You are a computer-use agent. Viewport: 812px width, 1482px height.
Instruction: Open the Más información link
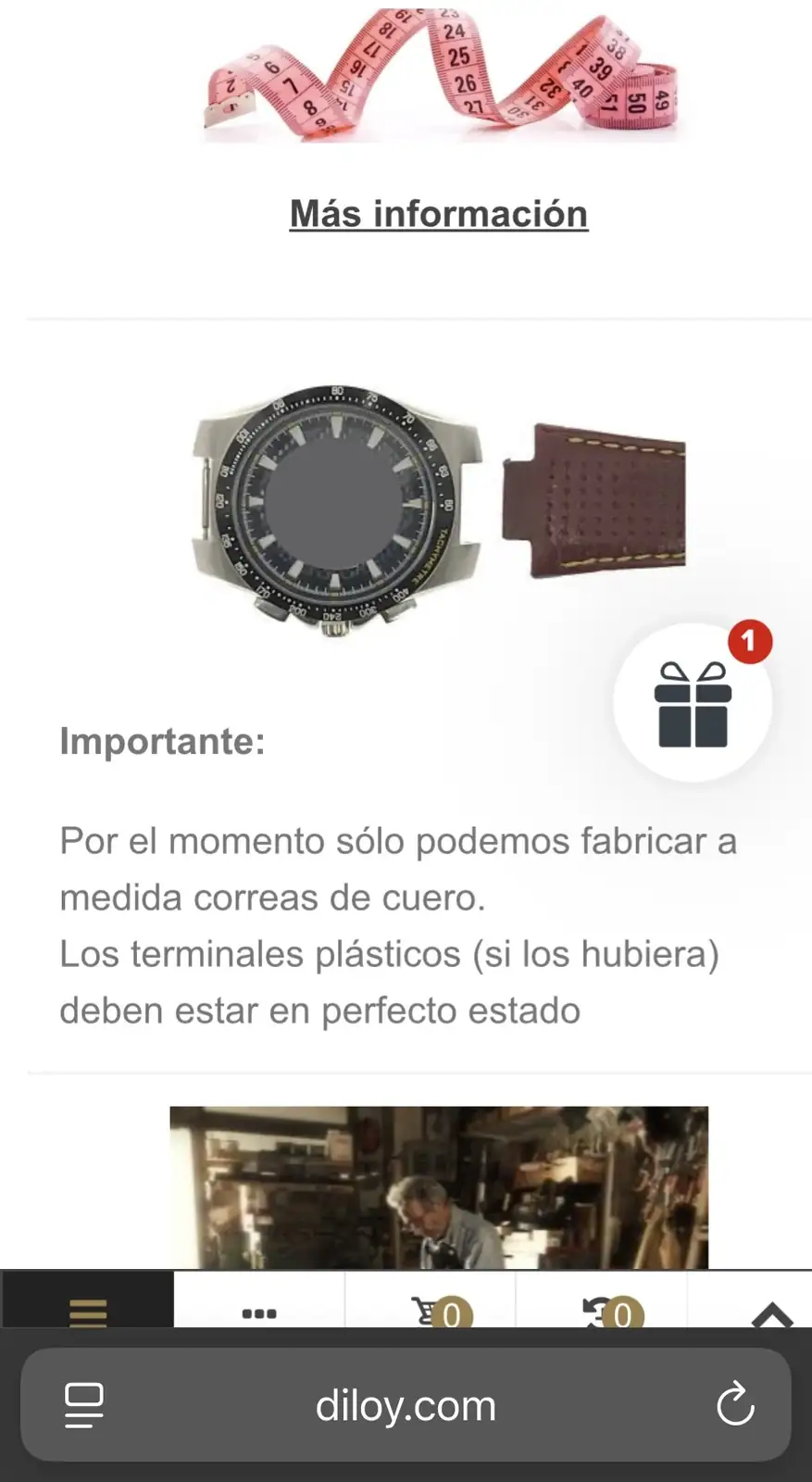[438, 213]
